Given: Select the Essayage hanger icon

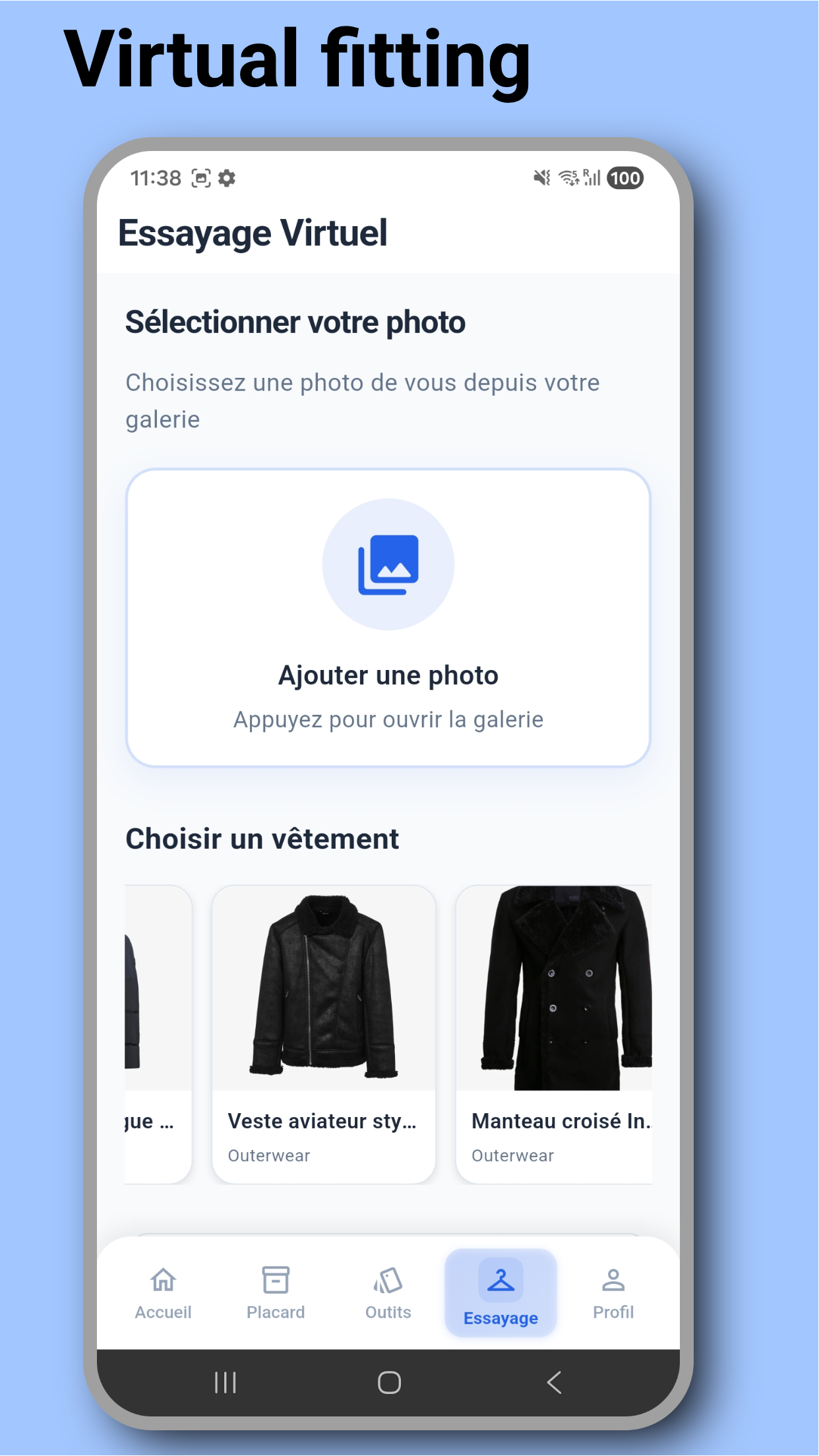Looking at the screenshot, I should point(501,1278).
